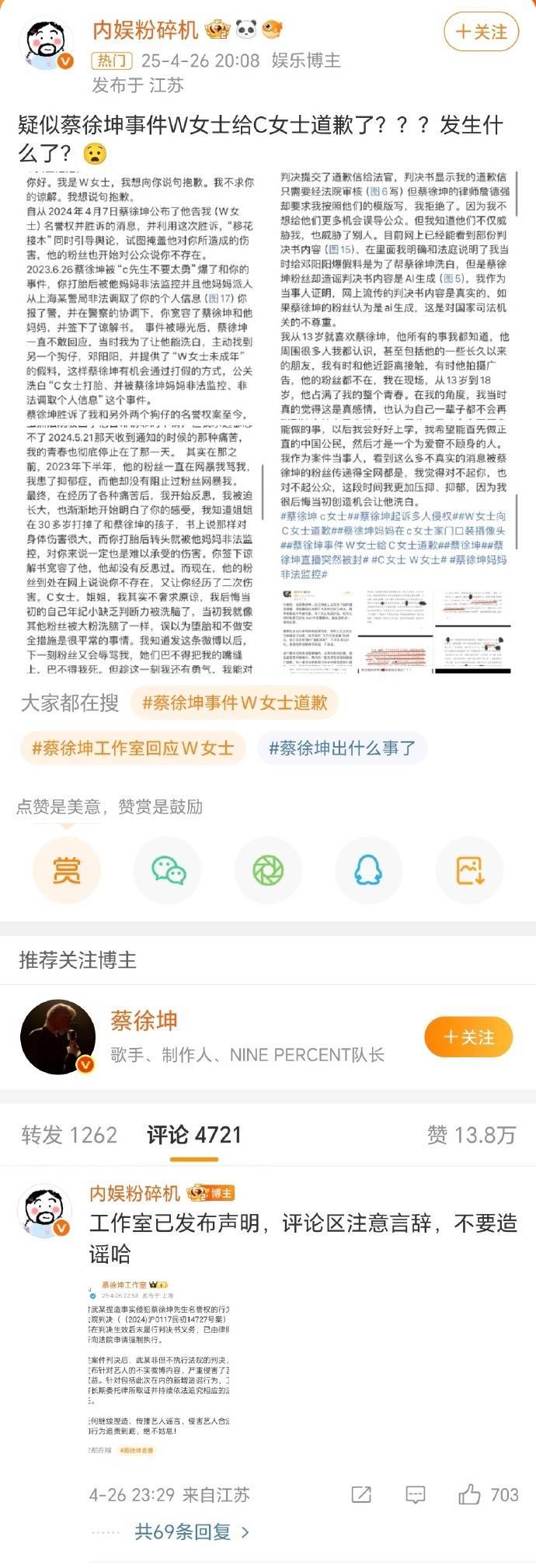Follow 内娱粉碎机 with the 关注 button

coord(481,33)
